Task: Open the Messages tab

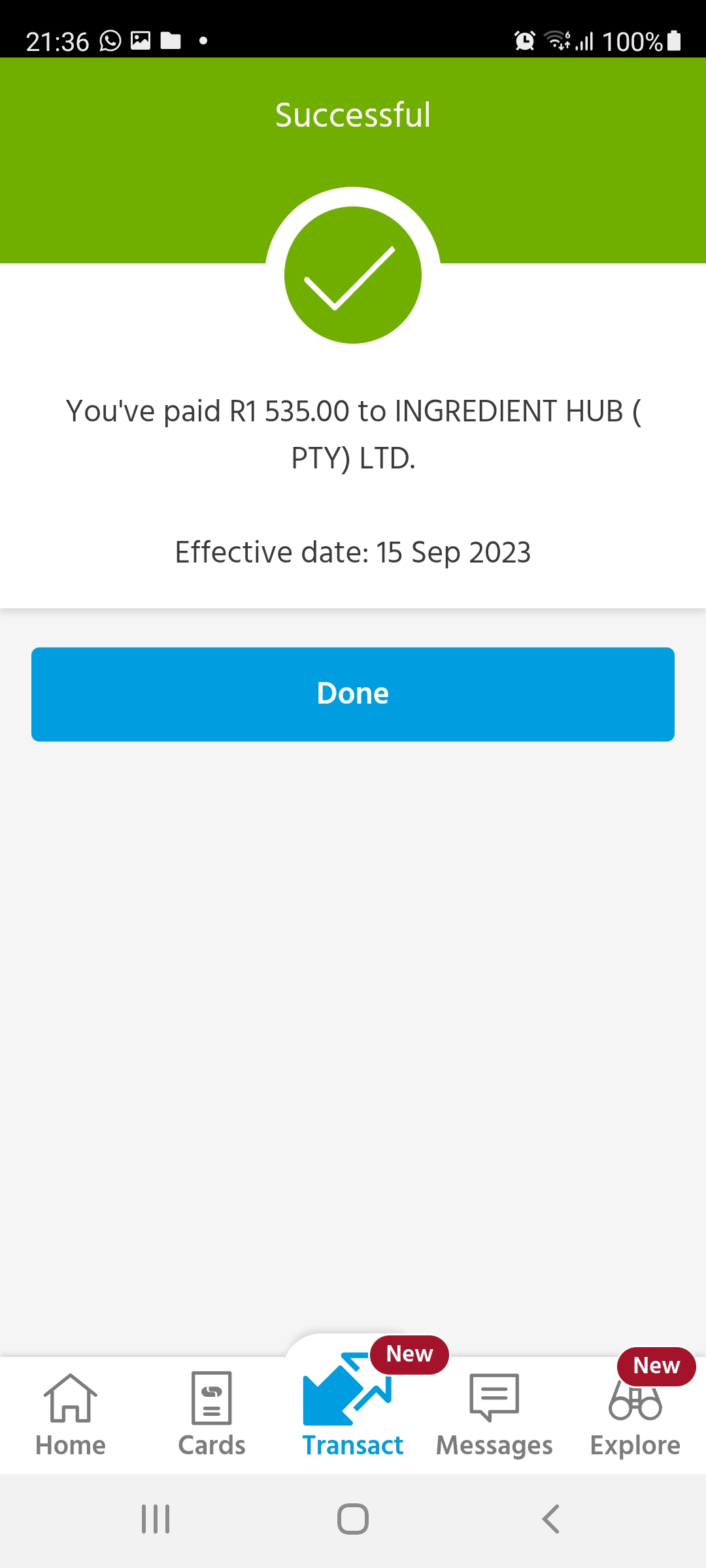Action: (x=494, y=1415)
